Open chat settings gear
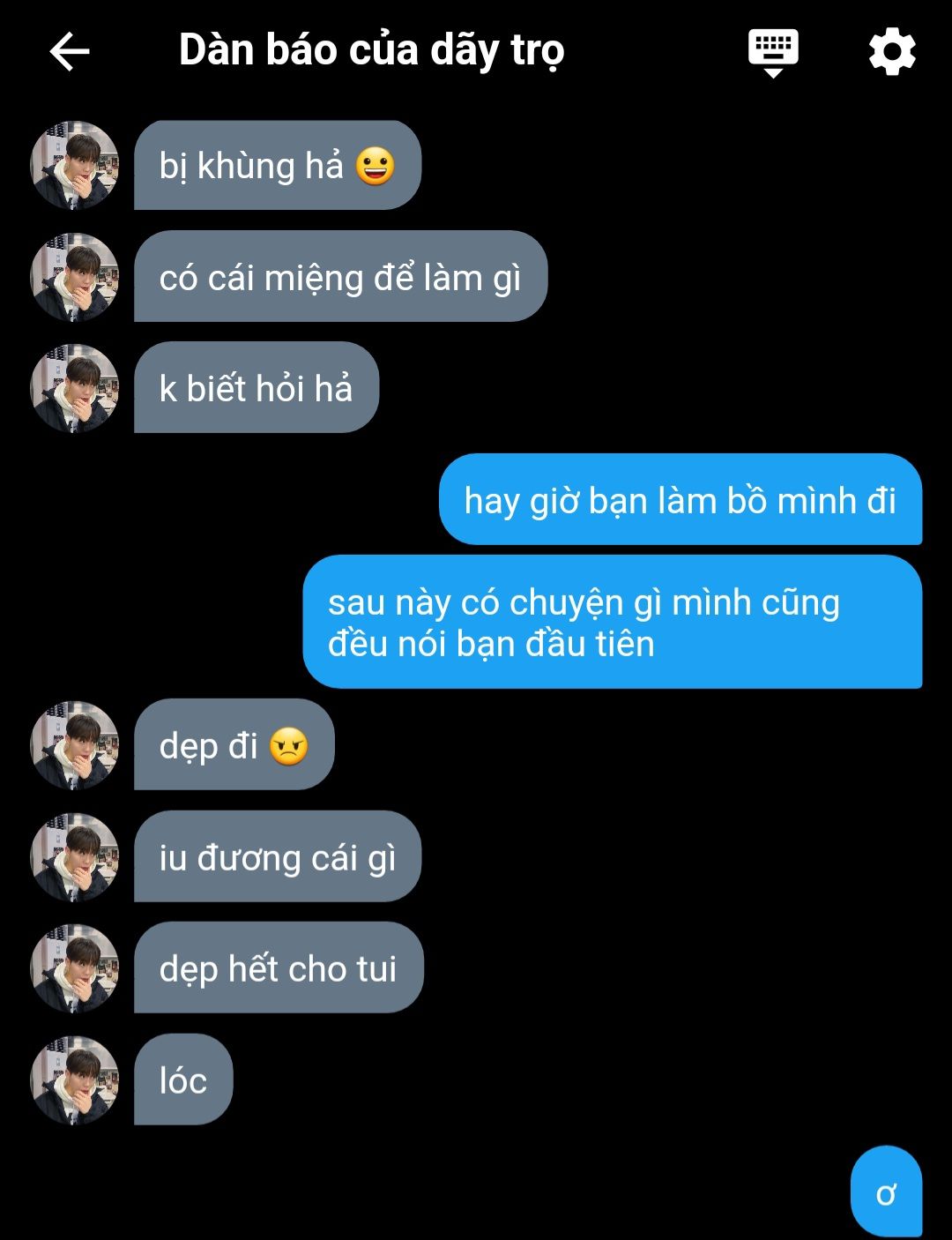 point(892,52)
